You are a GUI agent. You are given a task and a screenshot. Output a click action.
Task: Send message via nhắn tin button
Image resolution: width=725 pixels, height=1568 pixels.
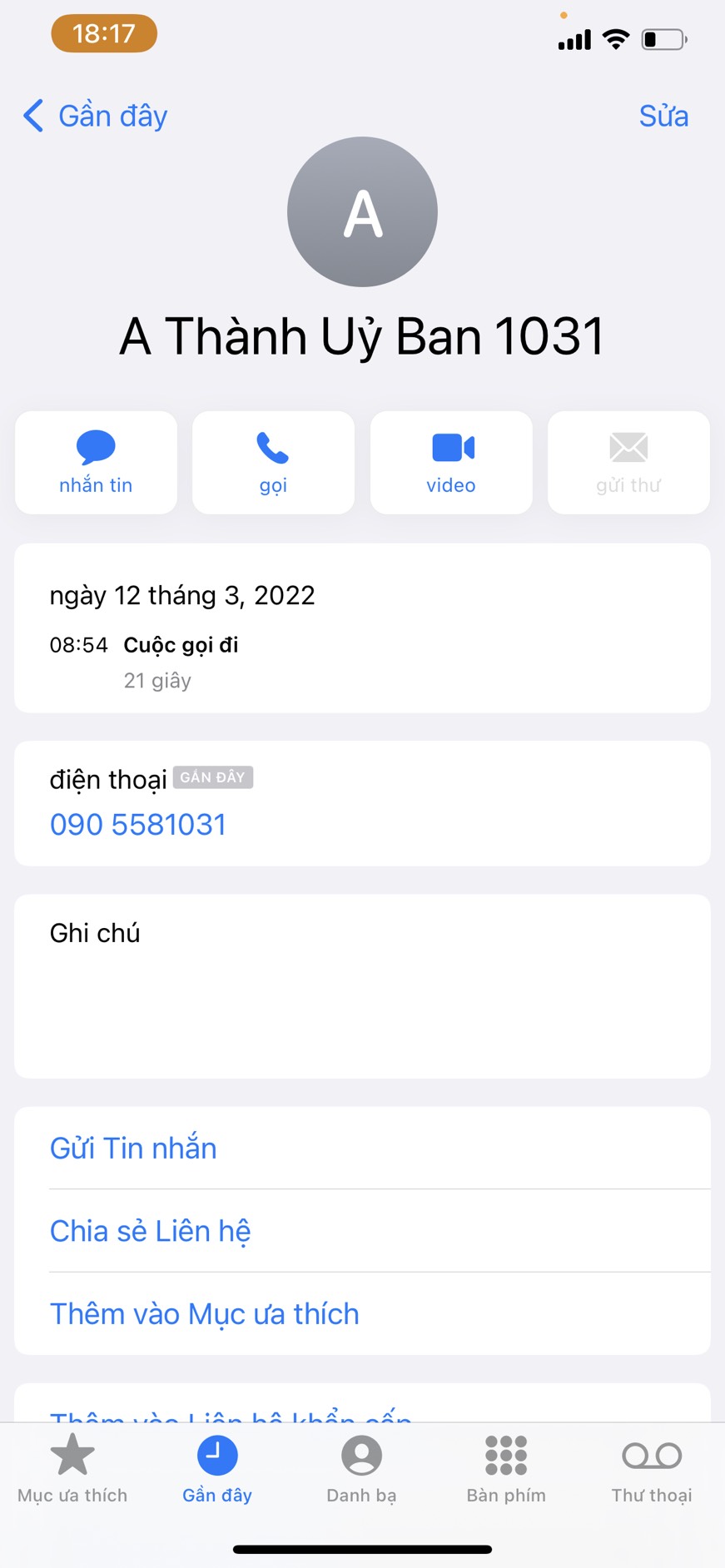click(96, 463)
